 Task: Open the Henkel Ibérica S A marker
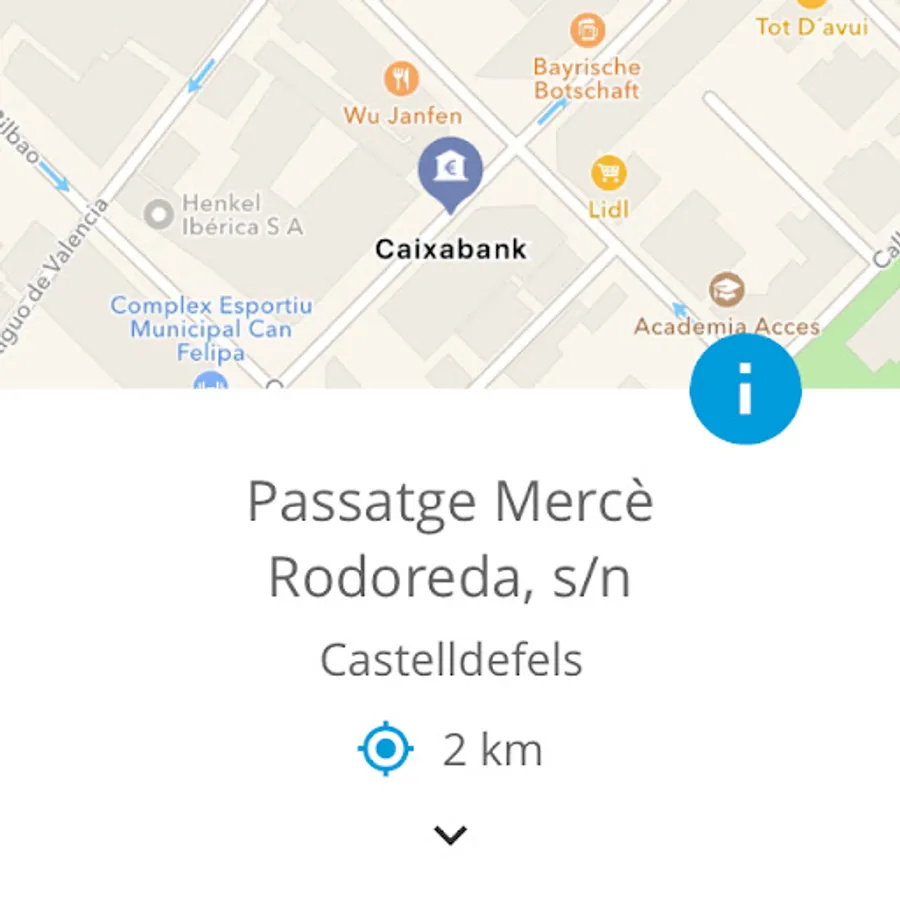tap(158, 213)
